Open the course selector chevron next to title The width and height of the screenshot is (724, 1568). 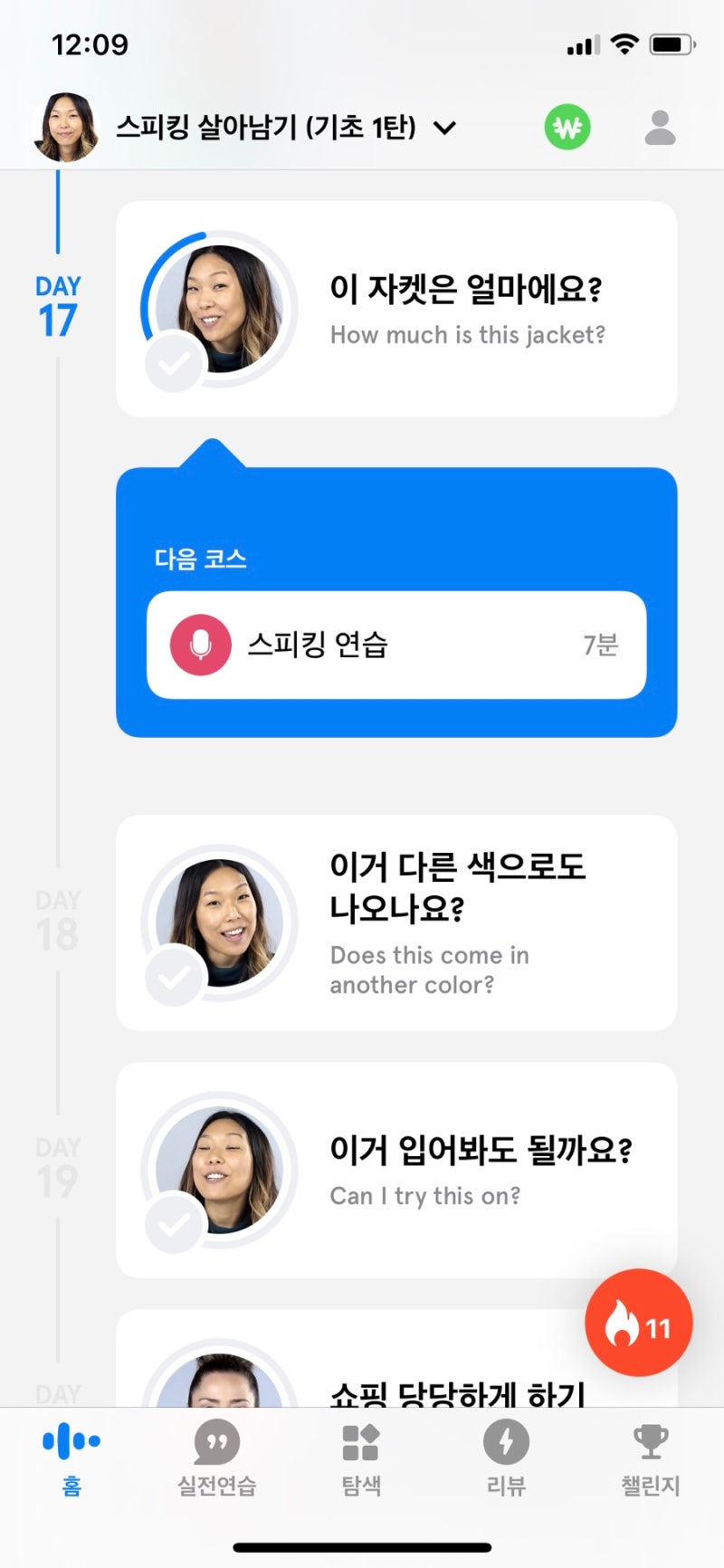tap(444, 129)
